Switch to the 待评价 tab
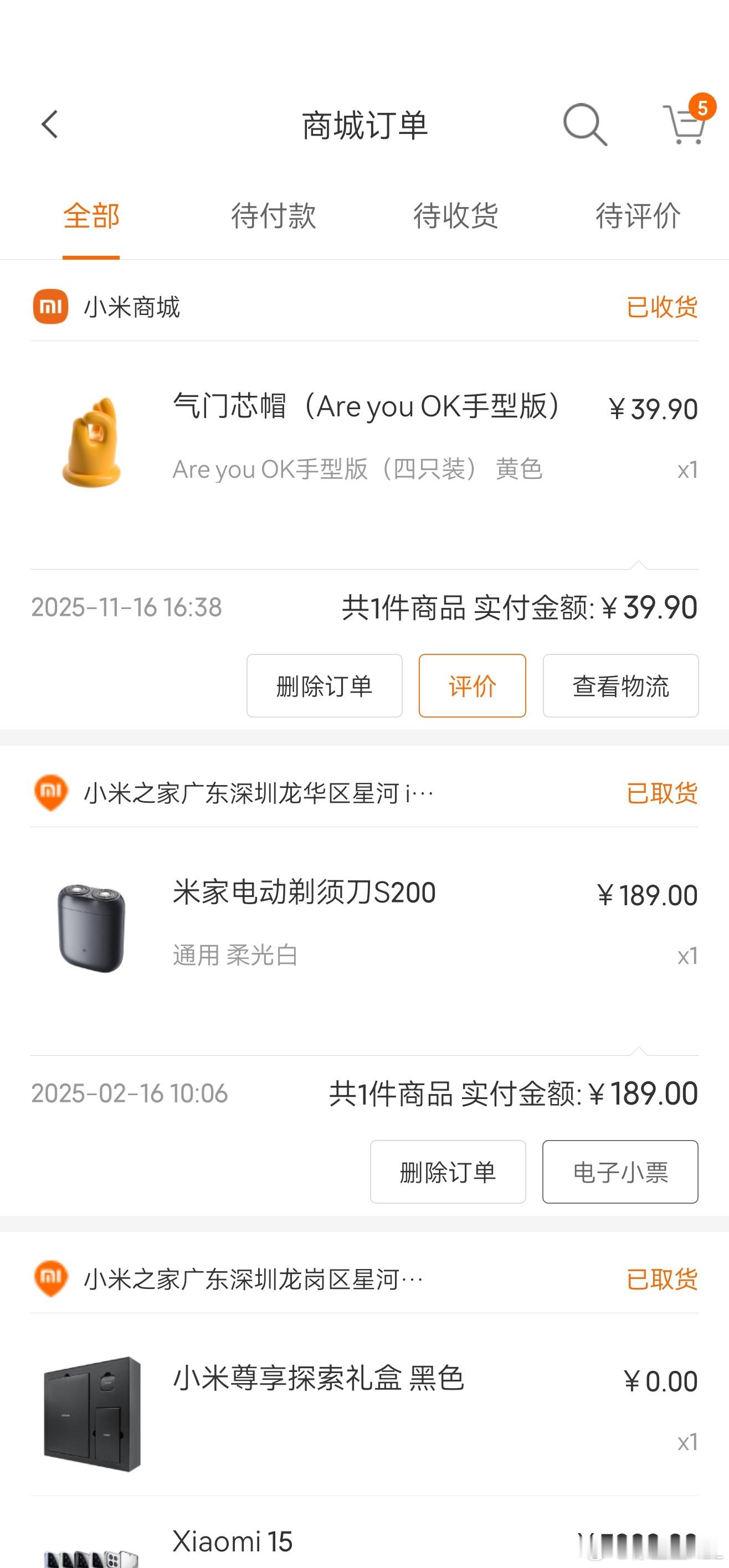 tap(638, 216)
